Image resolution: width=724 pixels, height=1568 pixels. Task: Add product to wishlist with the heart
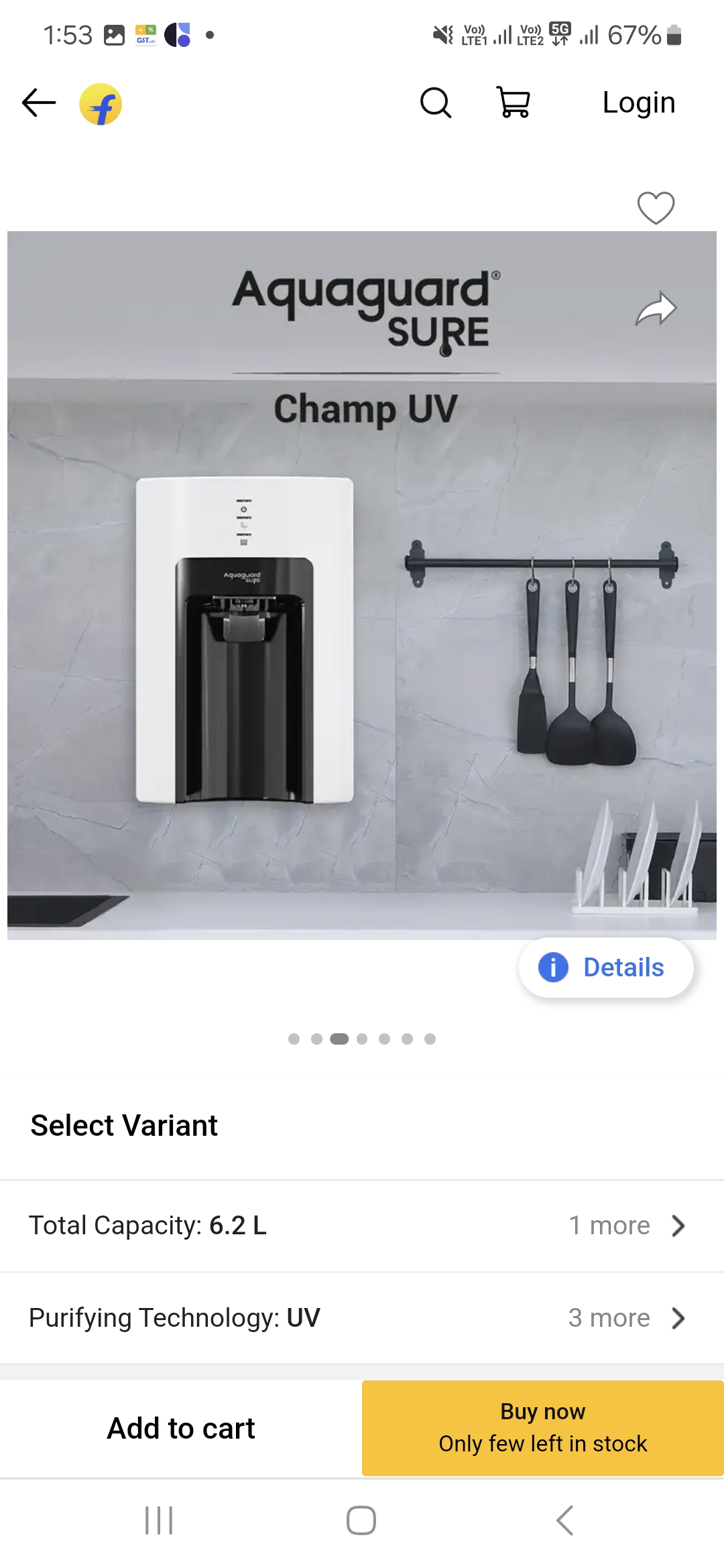(x=656, y=208)
